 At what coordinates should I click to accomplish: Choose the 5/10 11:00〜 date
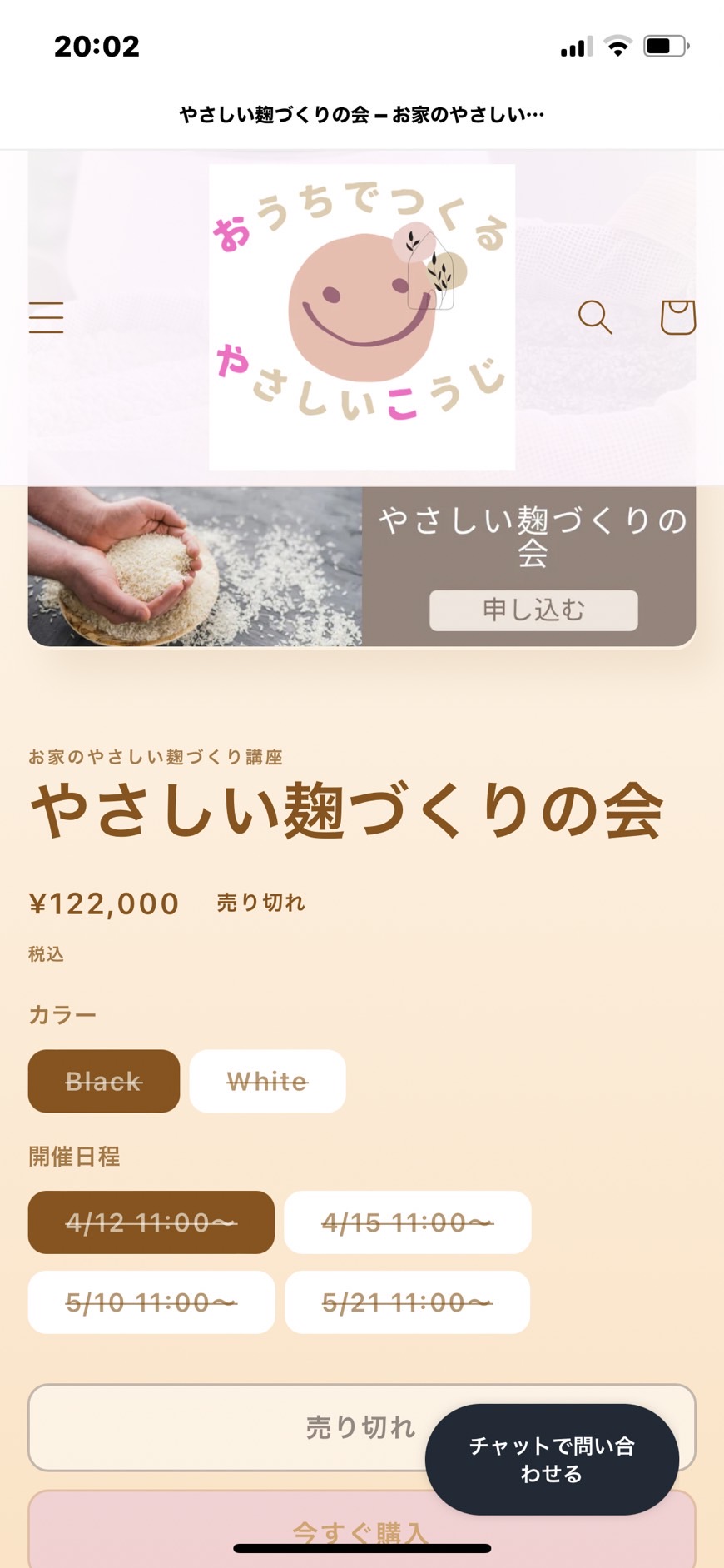(151, 1302)
